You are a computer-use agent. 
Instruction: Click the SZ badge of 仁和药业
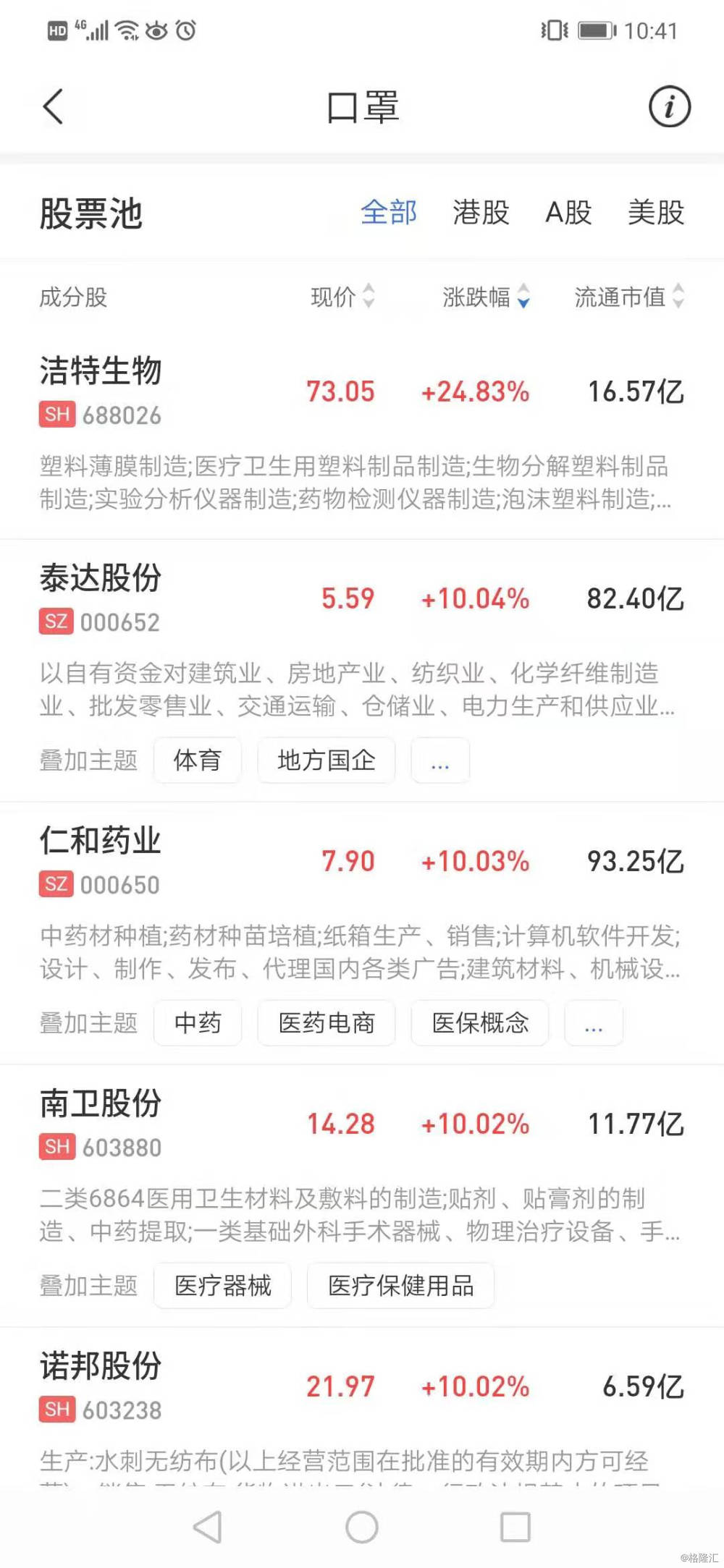click(x=55, y=884)
